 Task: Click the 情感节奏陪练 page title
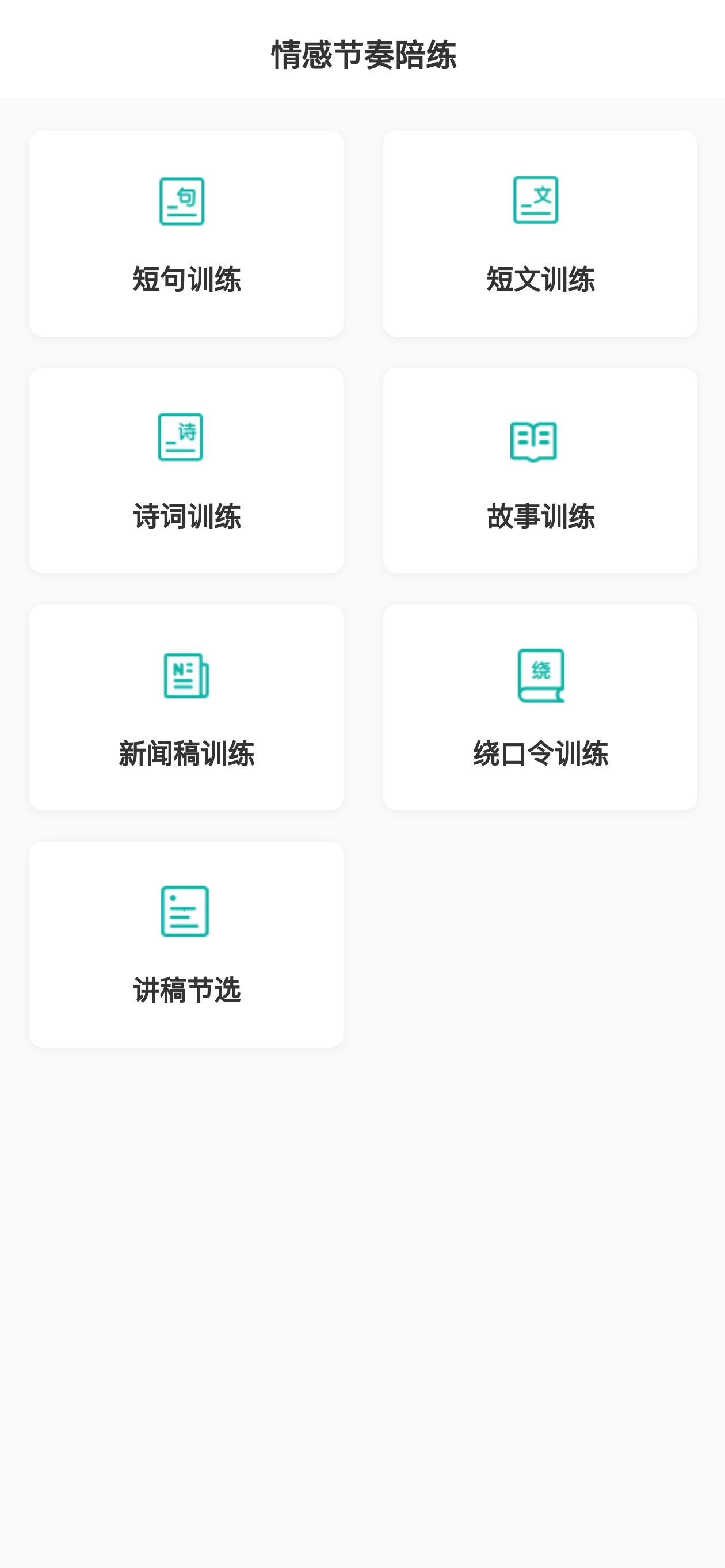[x=362, y=54]
